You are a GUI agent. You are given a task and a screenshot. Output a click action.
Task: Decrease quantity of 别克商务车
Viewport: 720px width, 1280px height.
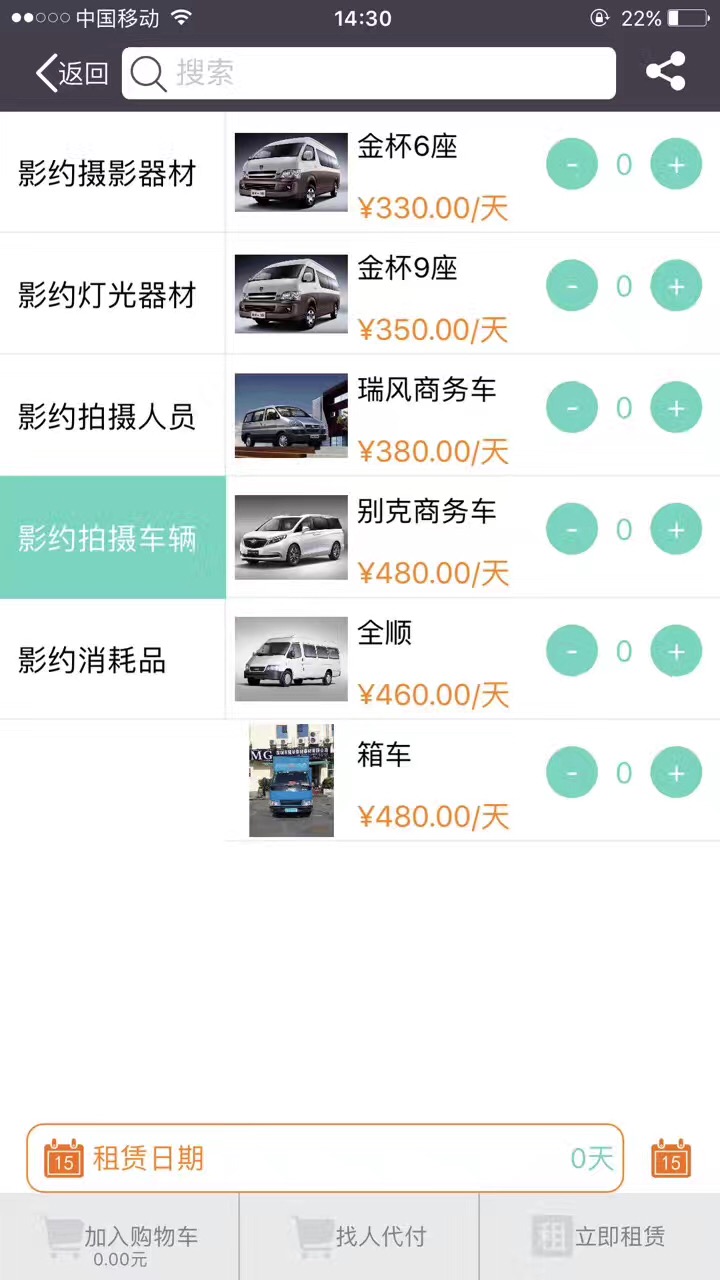pos(572,530)
